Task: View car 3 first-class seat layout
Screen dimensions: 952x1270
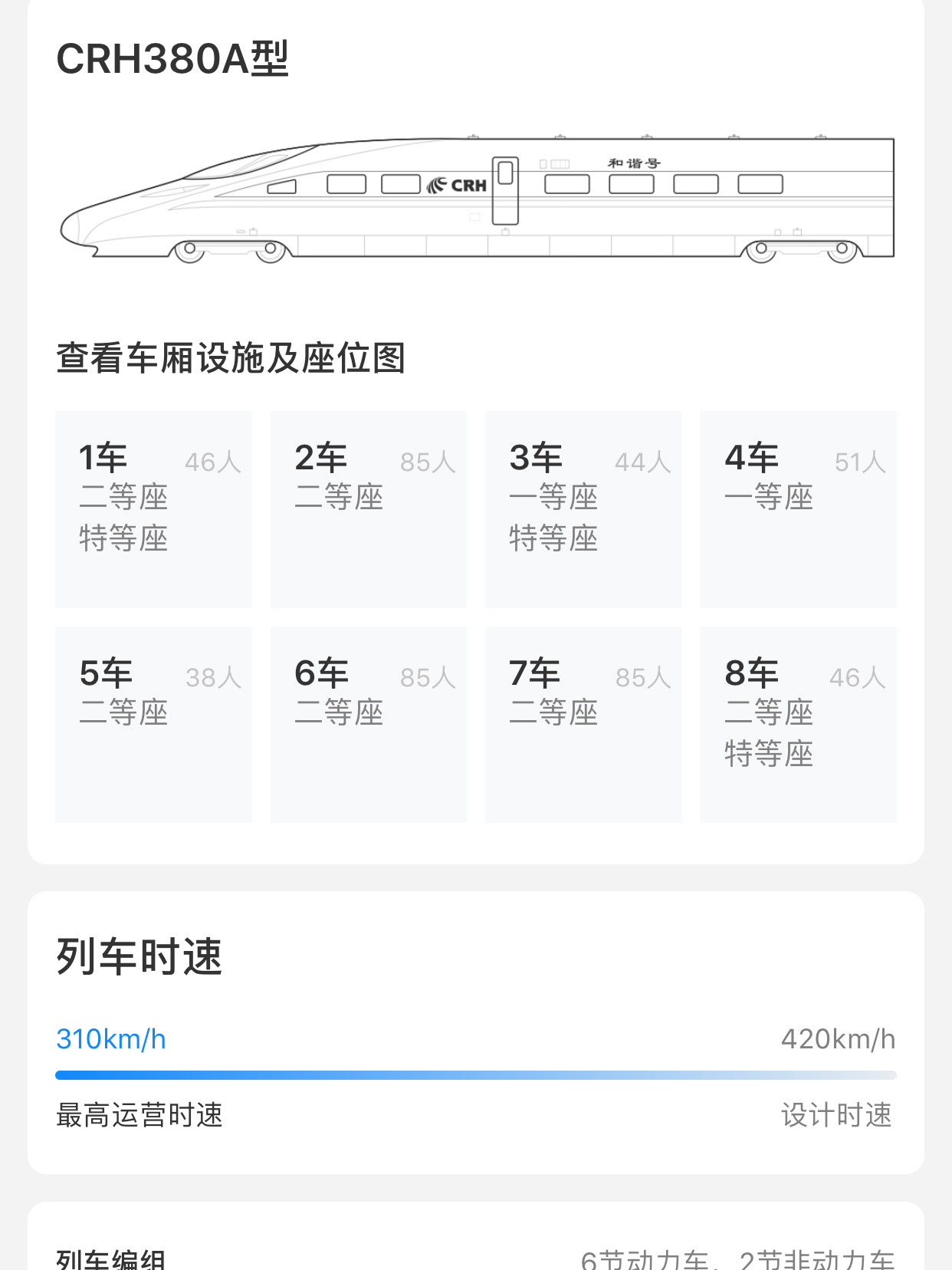Action: 583,510
